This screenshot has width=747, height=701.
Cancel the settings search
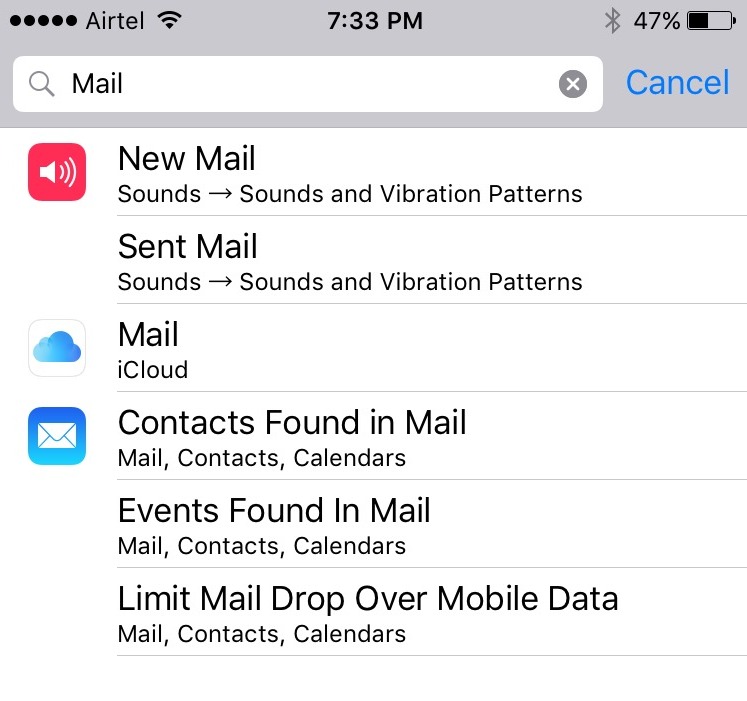tap(677, 83)
